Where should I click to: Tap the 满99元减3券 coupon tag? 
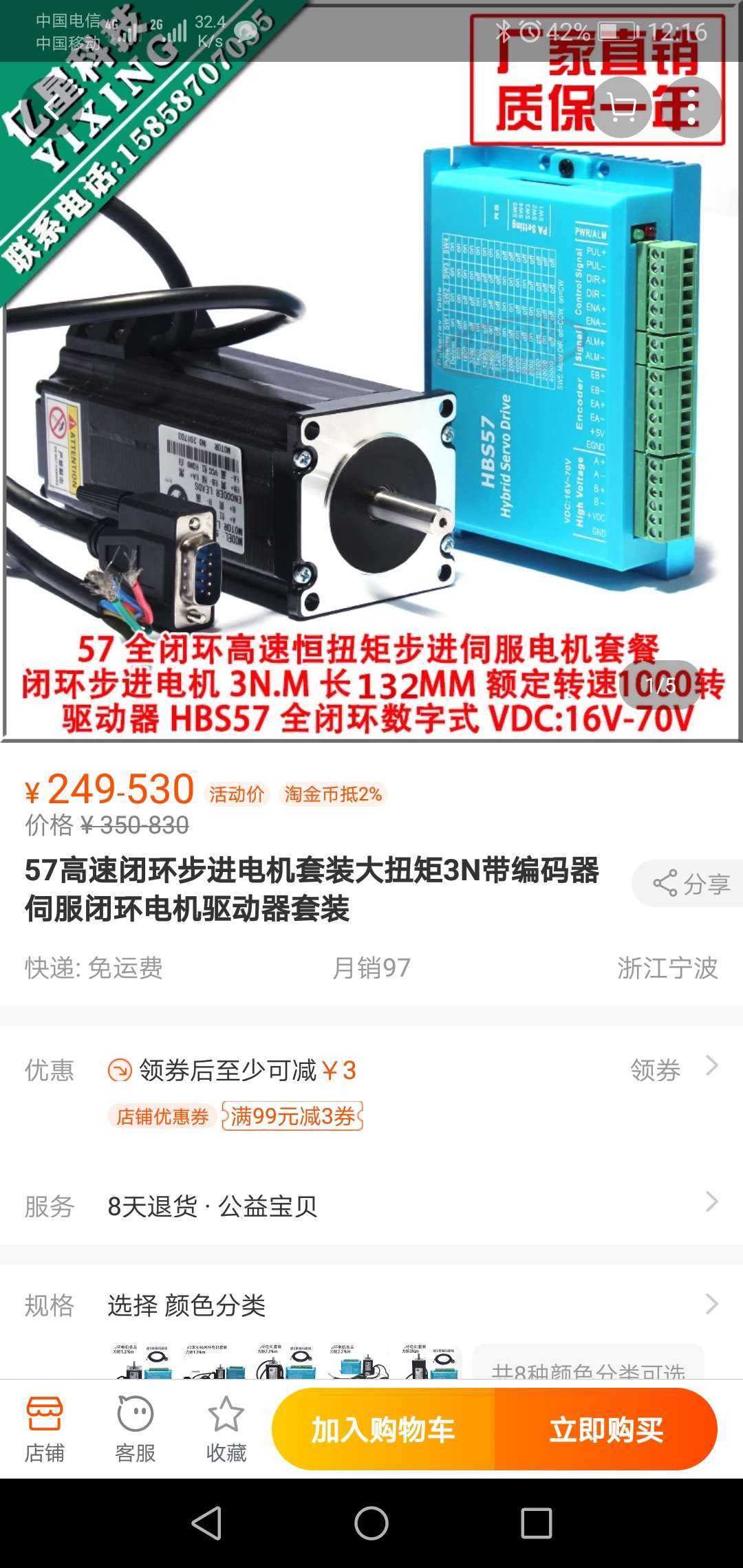292,1115
